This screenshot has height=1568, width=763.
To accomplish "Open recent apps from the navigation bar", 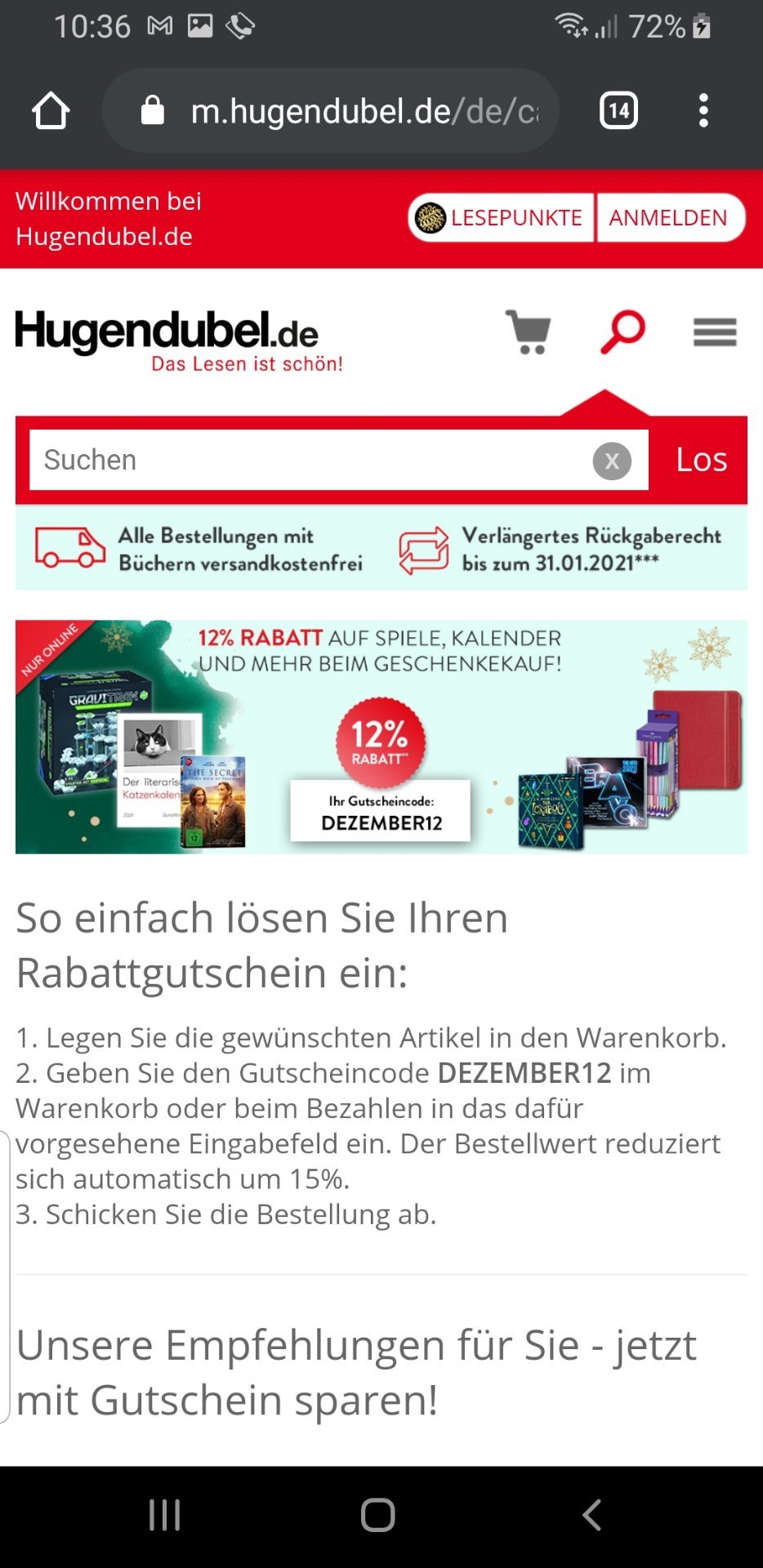I will (x=165, y=1515).
